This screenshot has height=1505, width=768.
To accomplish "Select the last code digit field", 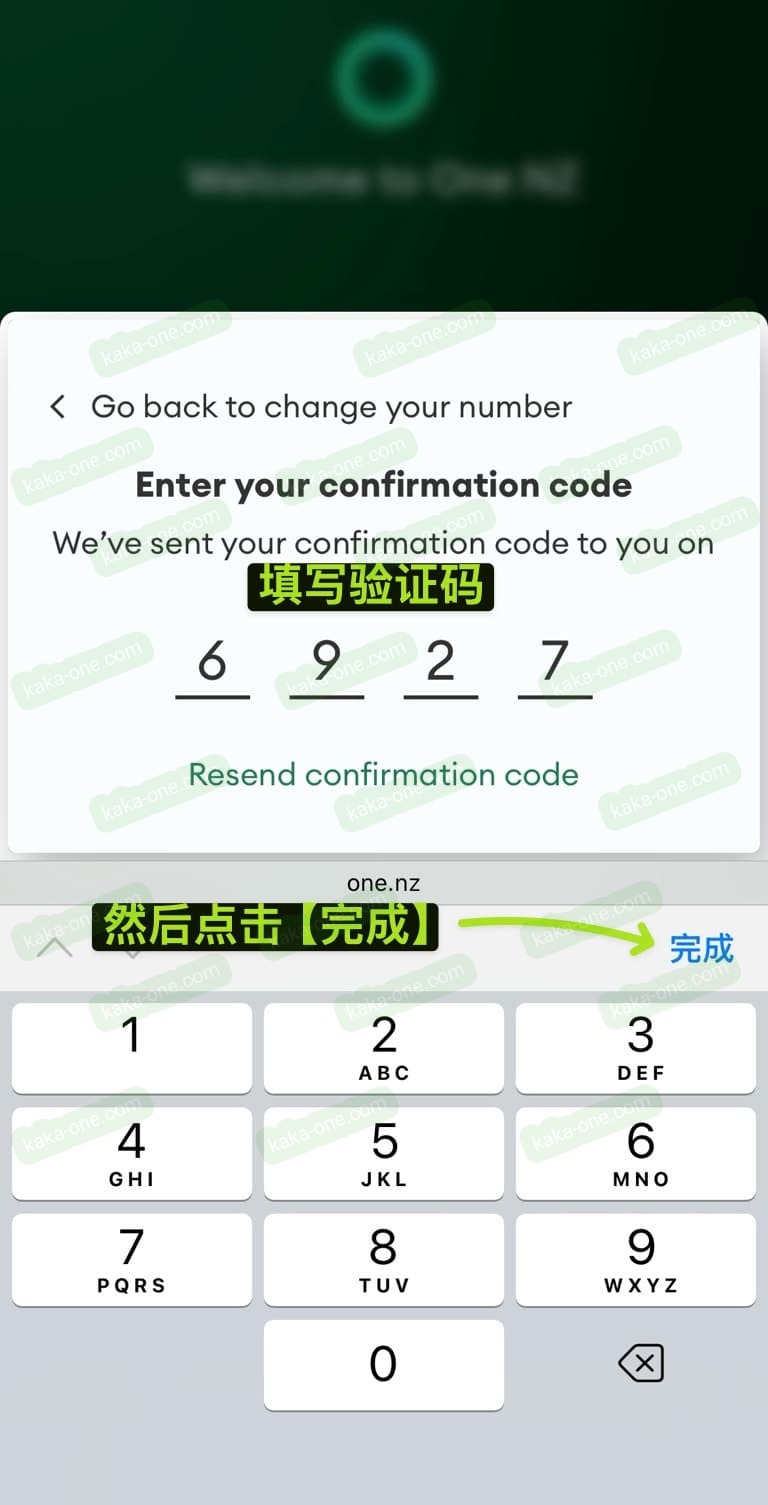I will click(554, 664).
